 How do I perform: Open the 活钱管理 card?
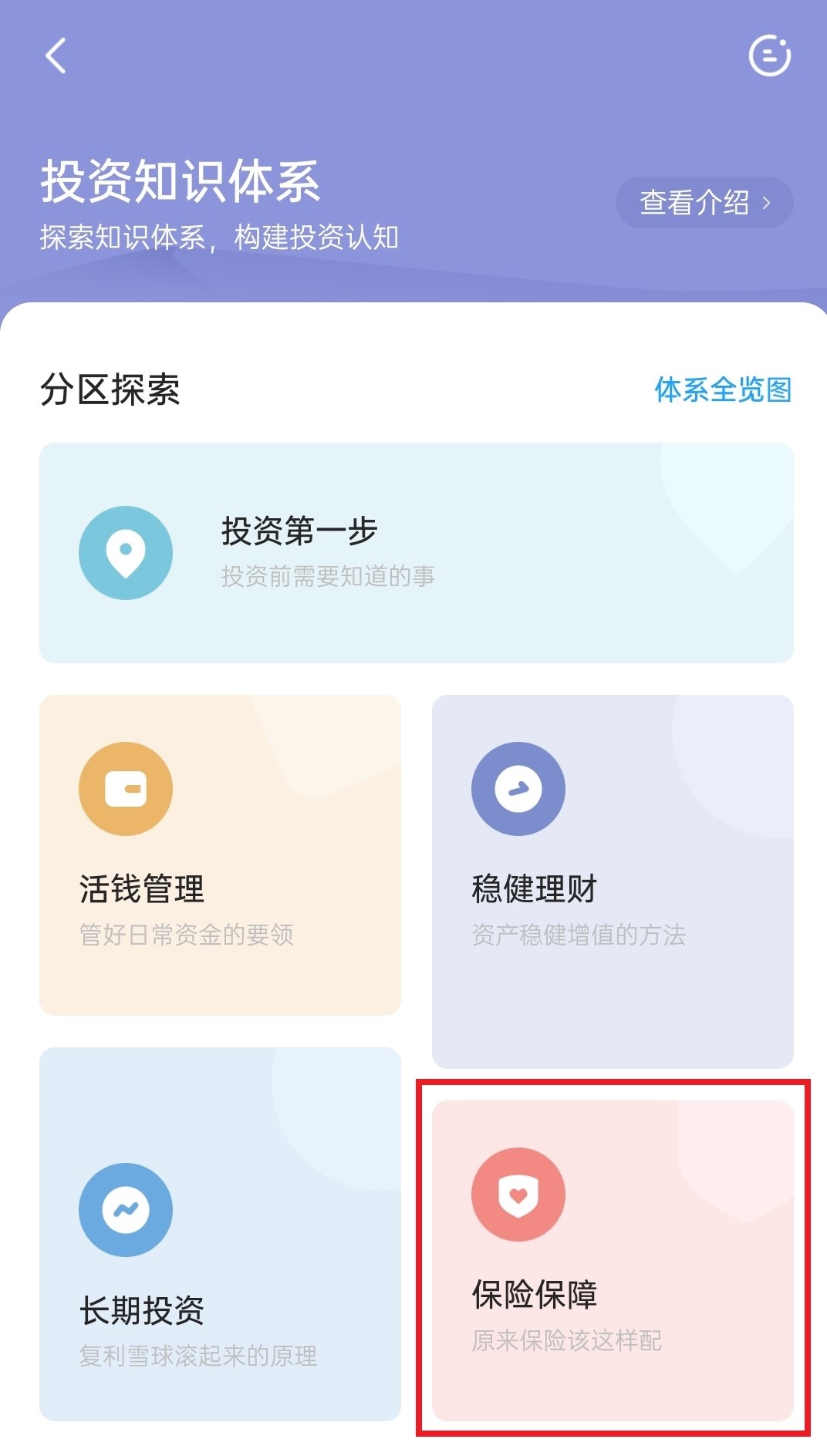(x=220, y=854)
